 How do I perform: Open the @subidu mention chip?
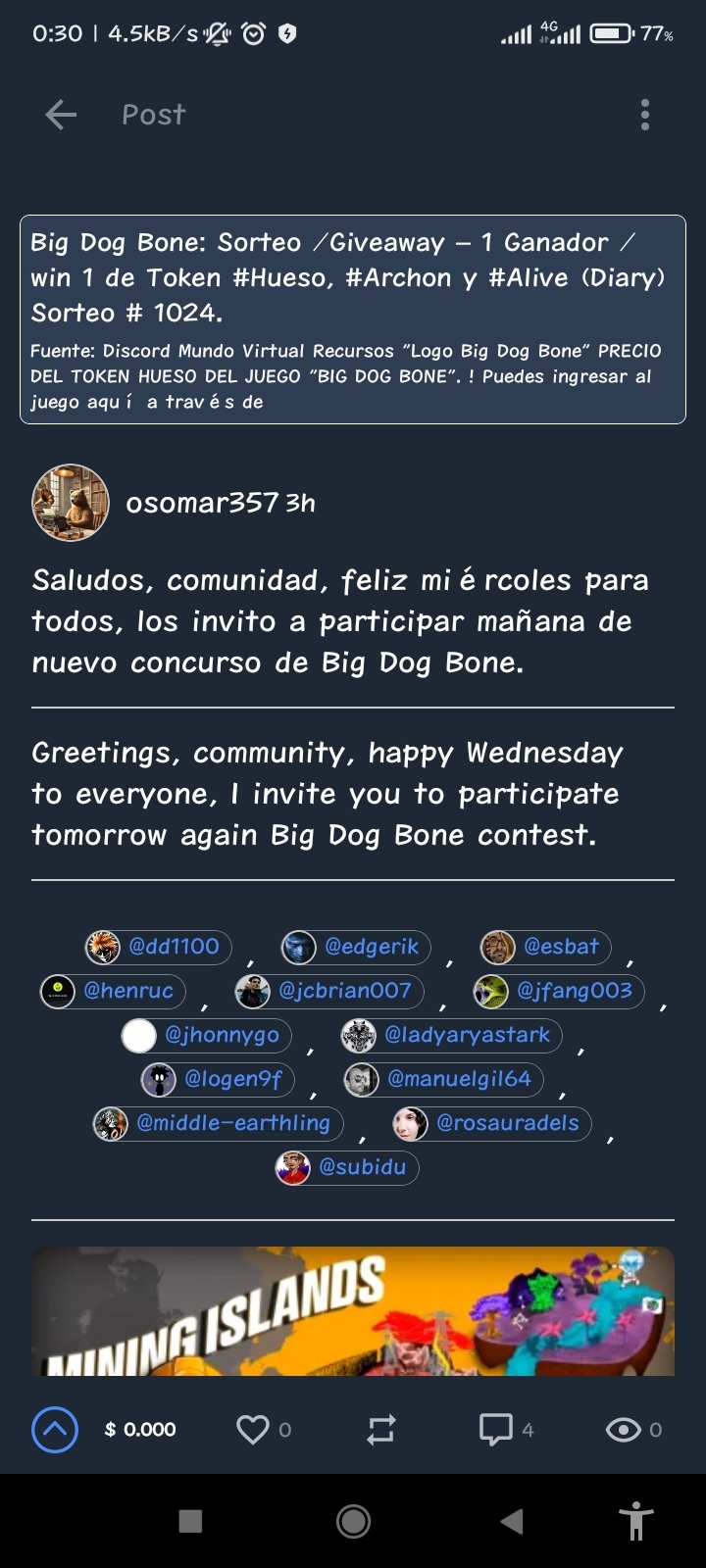click(x=347, y=1167)
